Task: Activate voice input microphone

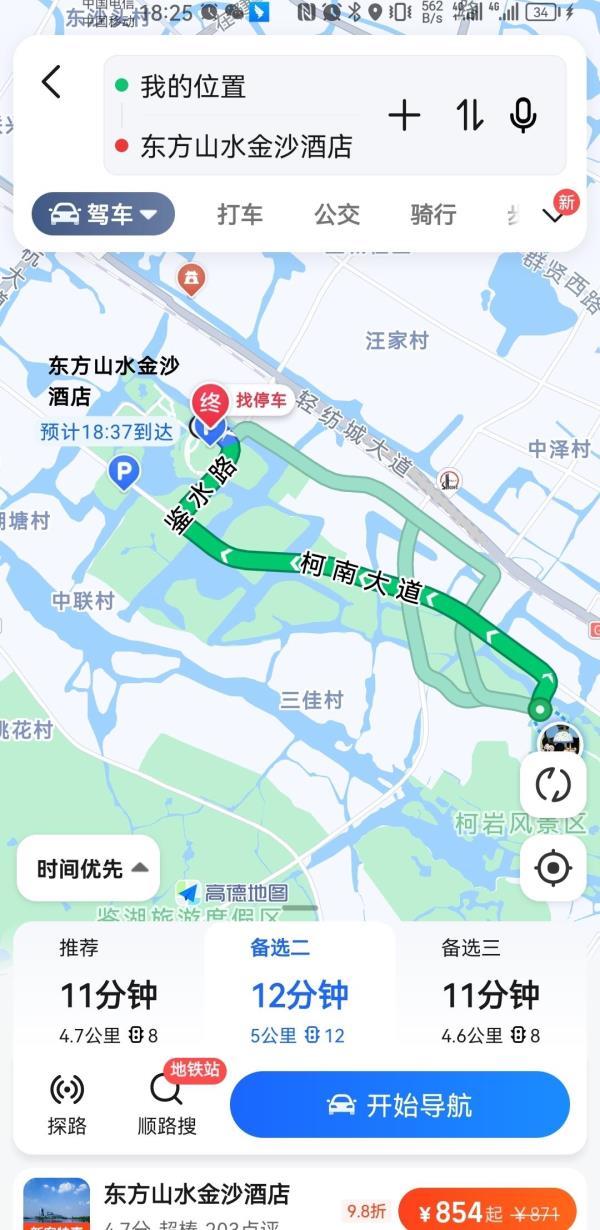Action: (523, 116)
